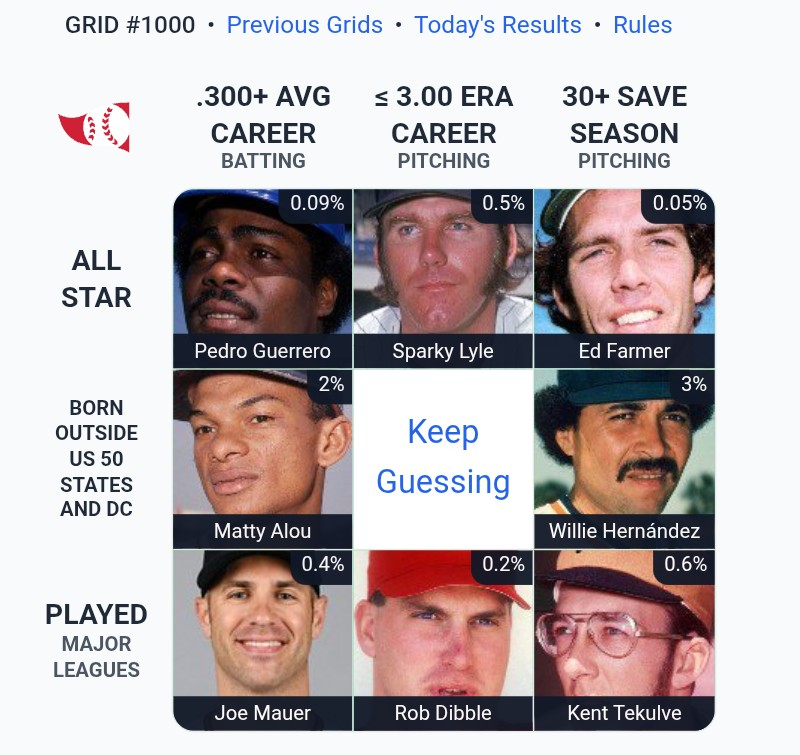800x755 pixels.
Task: Open the Willie Hernández tile
Action: 624,458
